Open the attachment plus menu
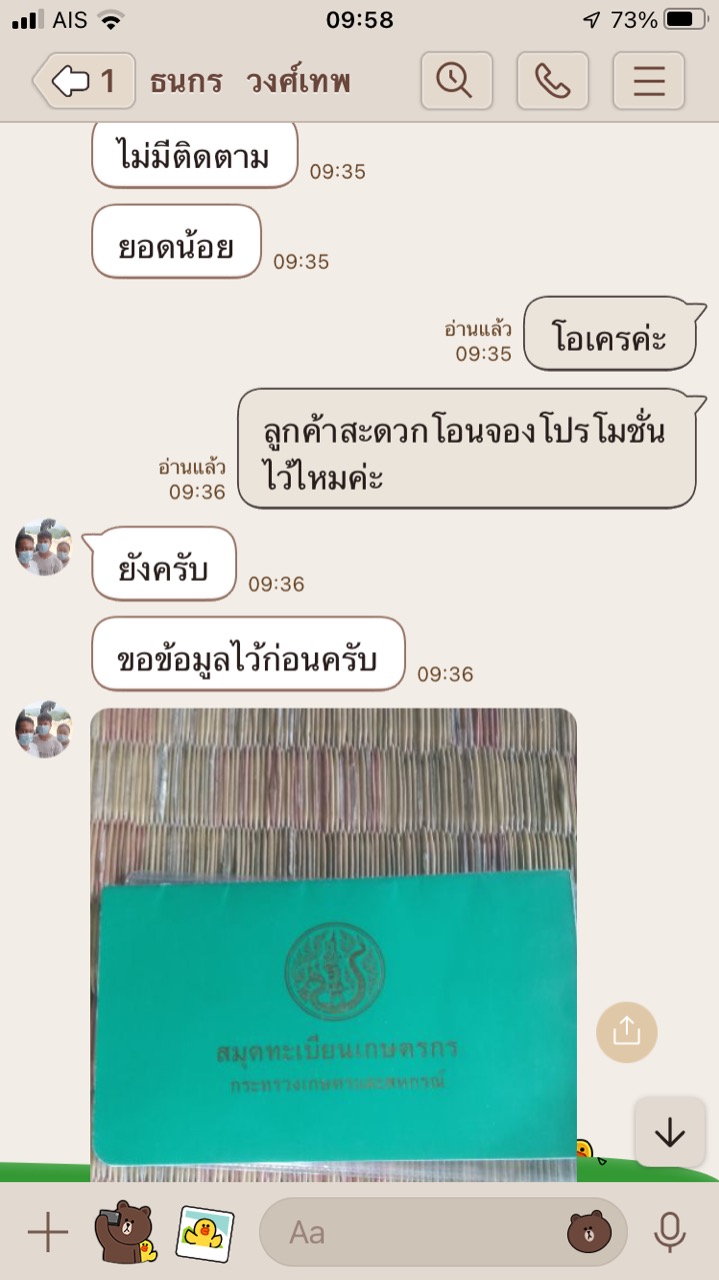The width and height of the screenshot is (719, 1280). pos(47,1233)
